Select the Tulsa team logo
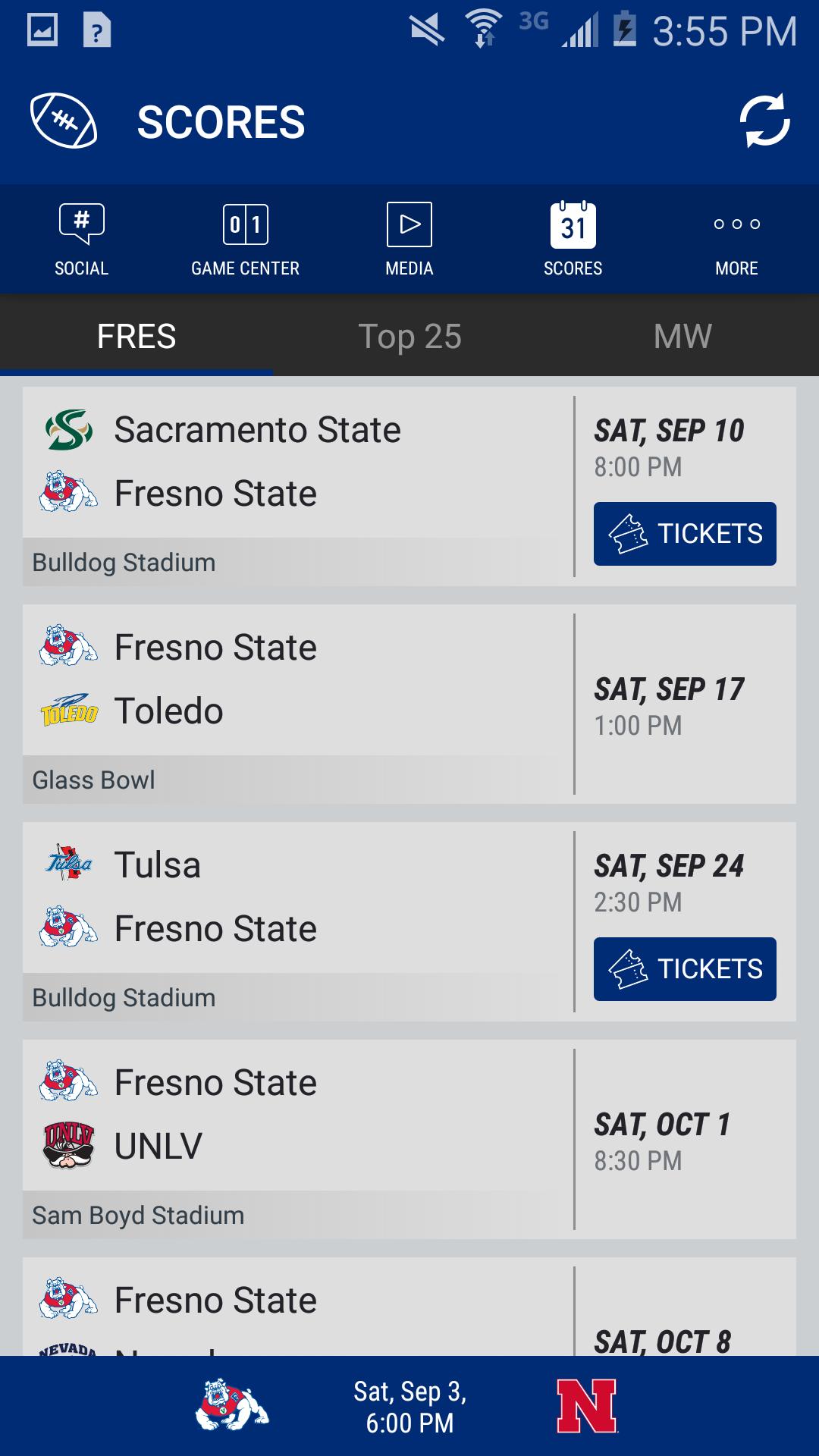The height and width of the screenshot is (1456, 819). pos(67,864)
